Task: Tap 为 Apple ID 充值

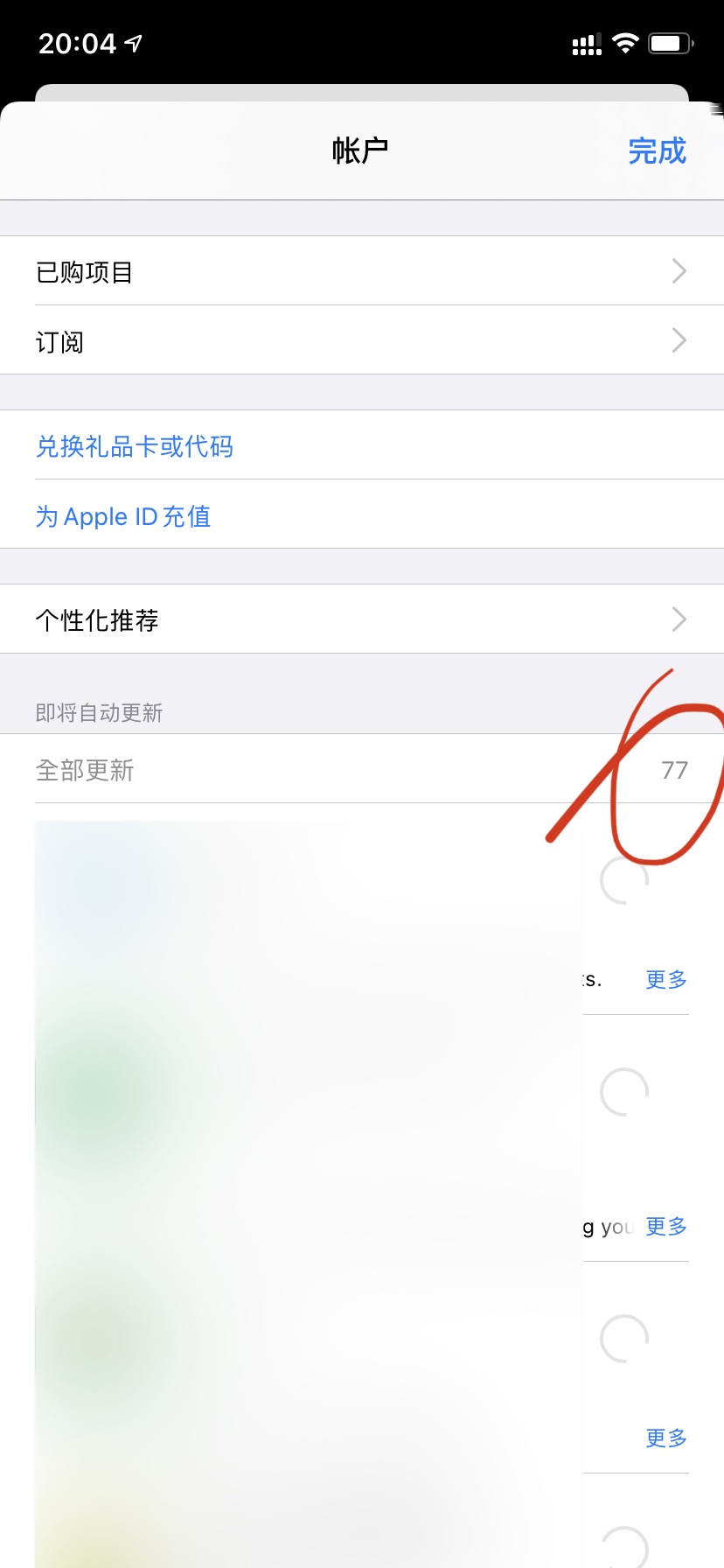Action: coord(123,516)
